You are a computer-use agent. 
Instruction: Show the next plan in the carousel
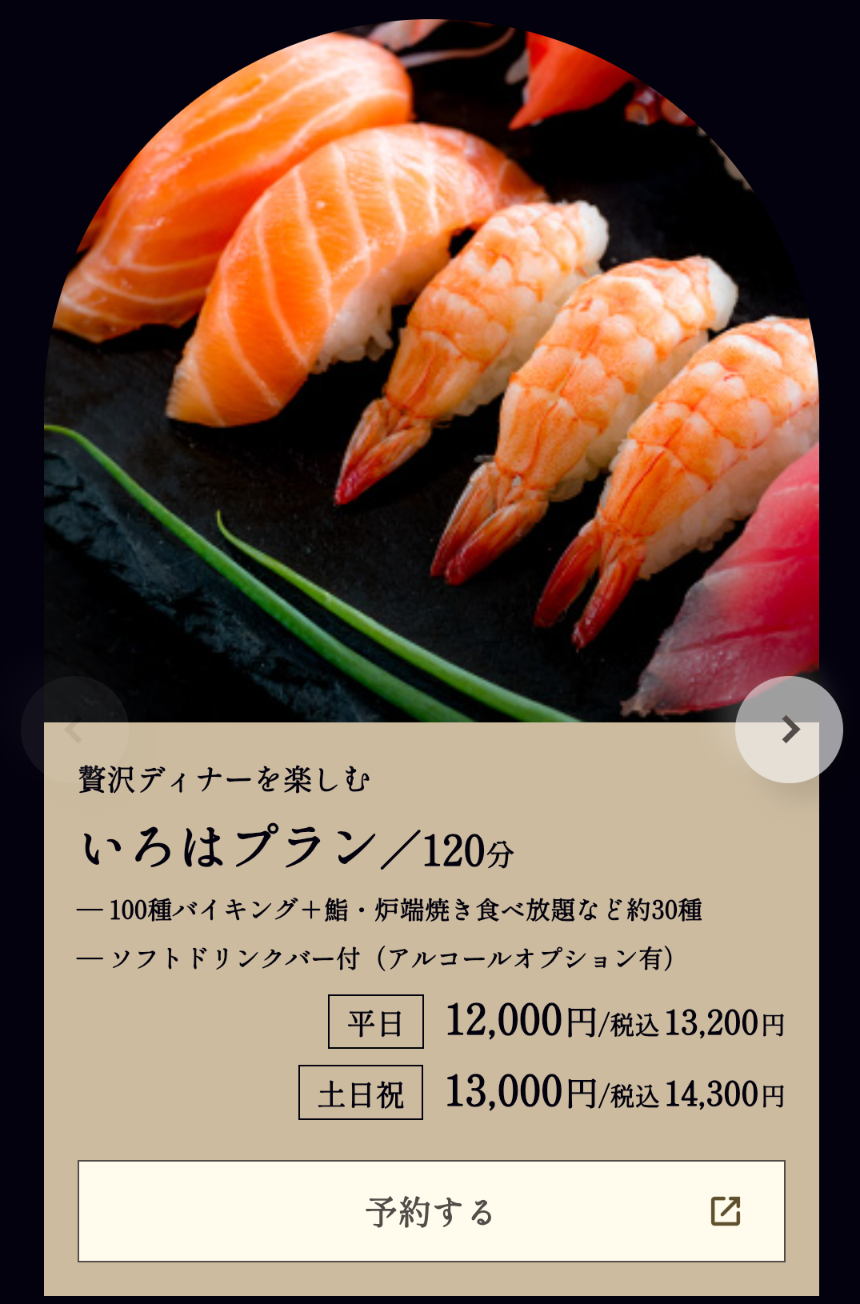[789, 730]
